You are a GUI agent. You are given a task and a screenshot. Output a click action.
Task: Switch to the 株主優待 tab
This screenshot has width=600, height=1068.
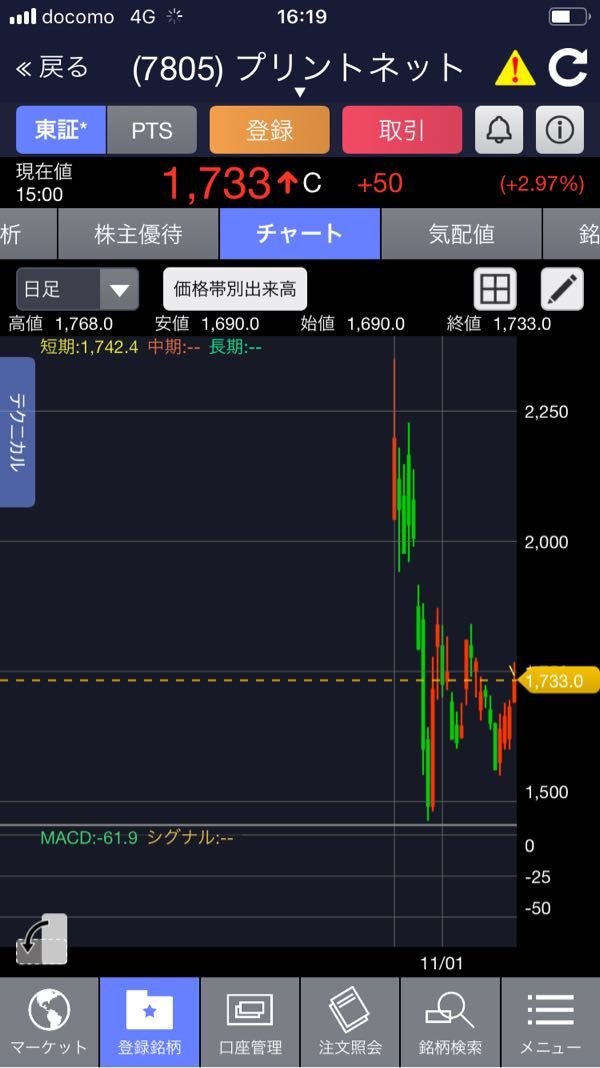138,234
